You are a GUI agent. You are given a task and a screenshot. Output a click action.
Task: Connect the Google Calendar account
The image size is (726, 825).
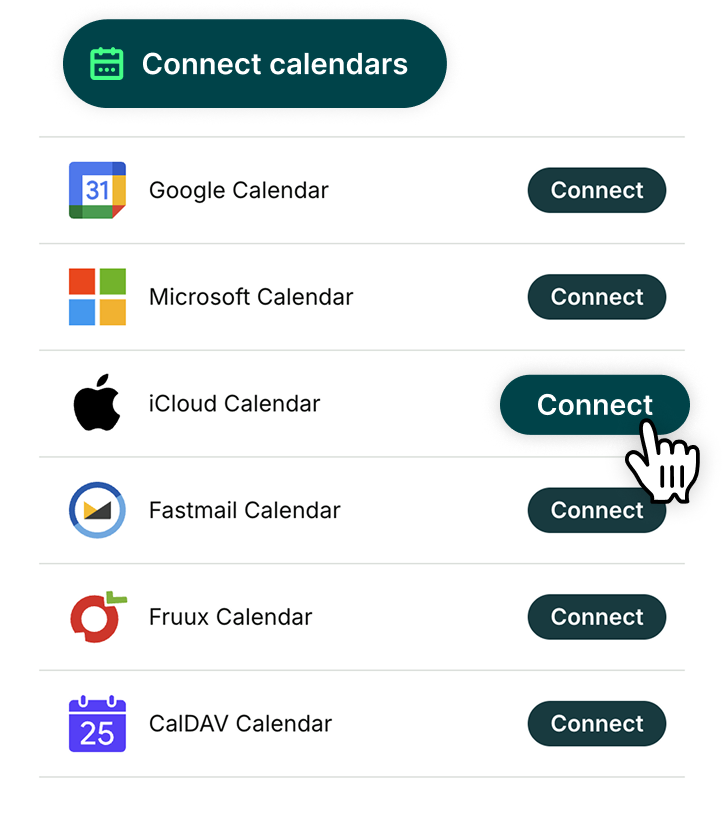coord(596,190)
